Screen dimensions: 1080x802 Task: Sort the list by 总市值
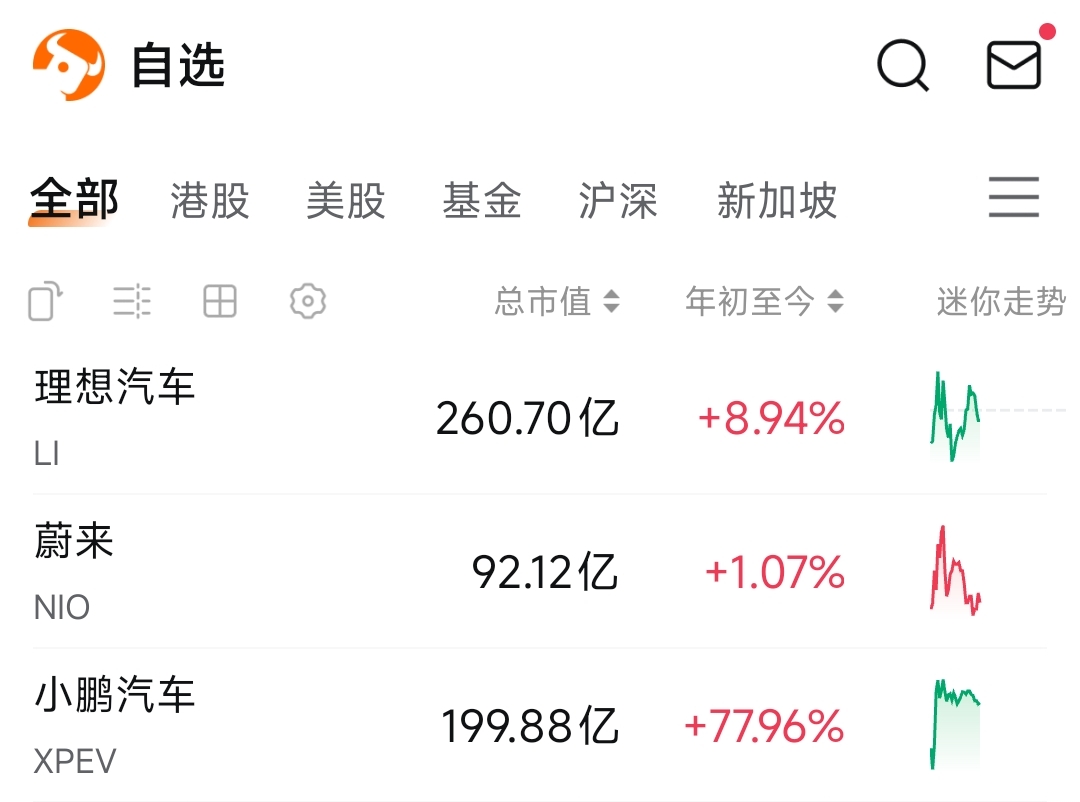tap(557, 301)
